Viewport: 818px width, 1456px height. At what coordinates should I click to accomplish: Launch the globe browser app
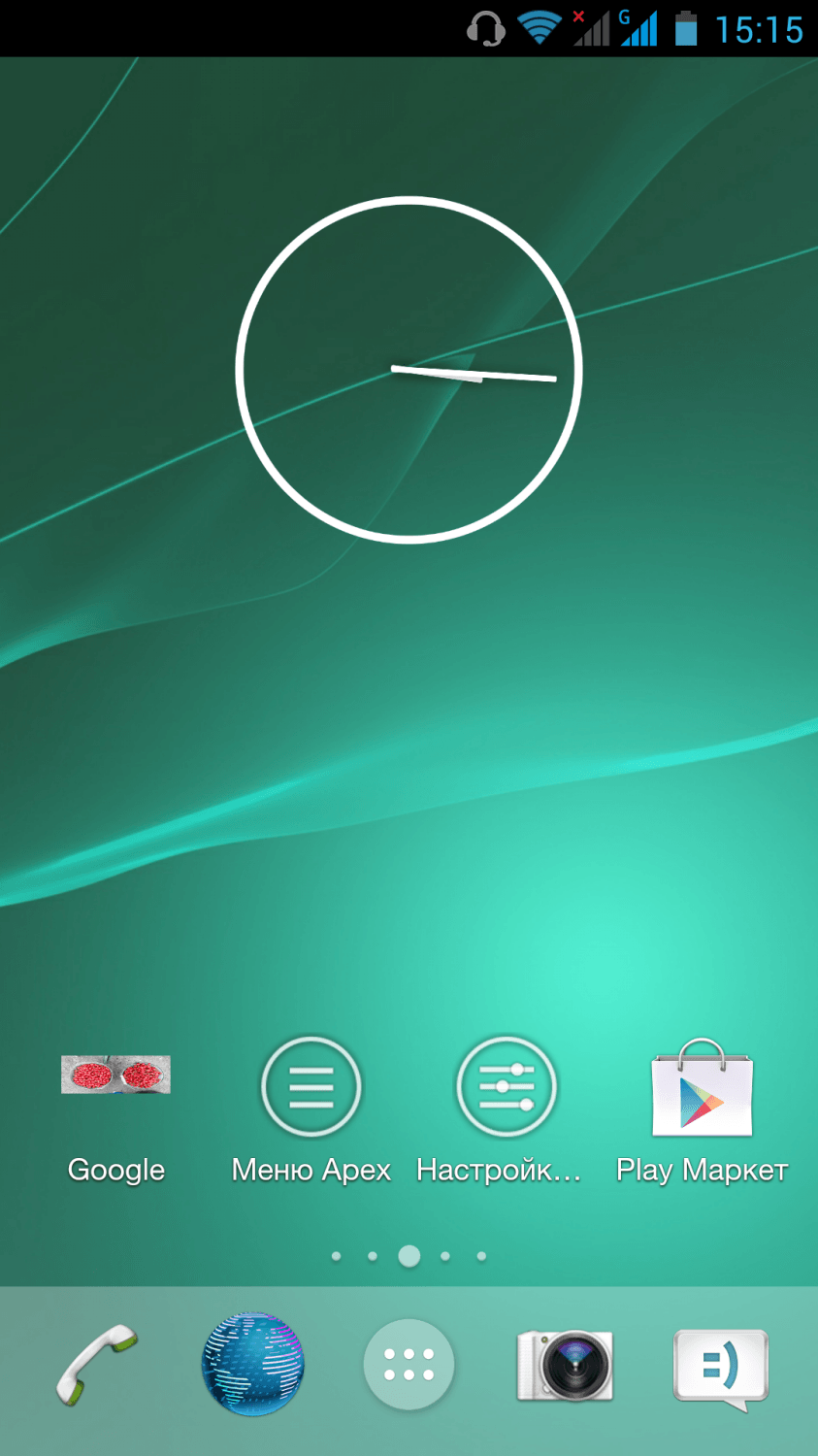click(252, 1364)
